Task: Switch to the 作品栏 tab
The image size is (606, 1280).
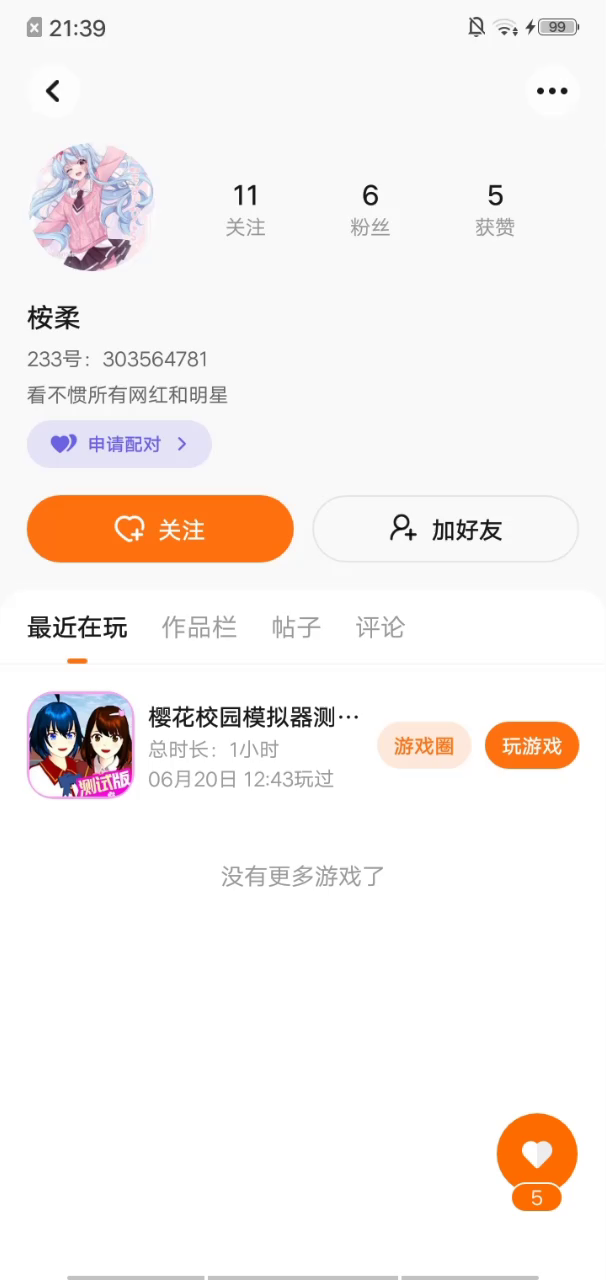Action: pyautogui.click(x=199, y=628)
